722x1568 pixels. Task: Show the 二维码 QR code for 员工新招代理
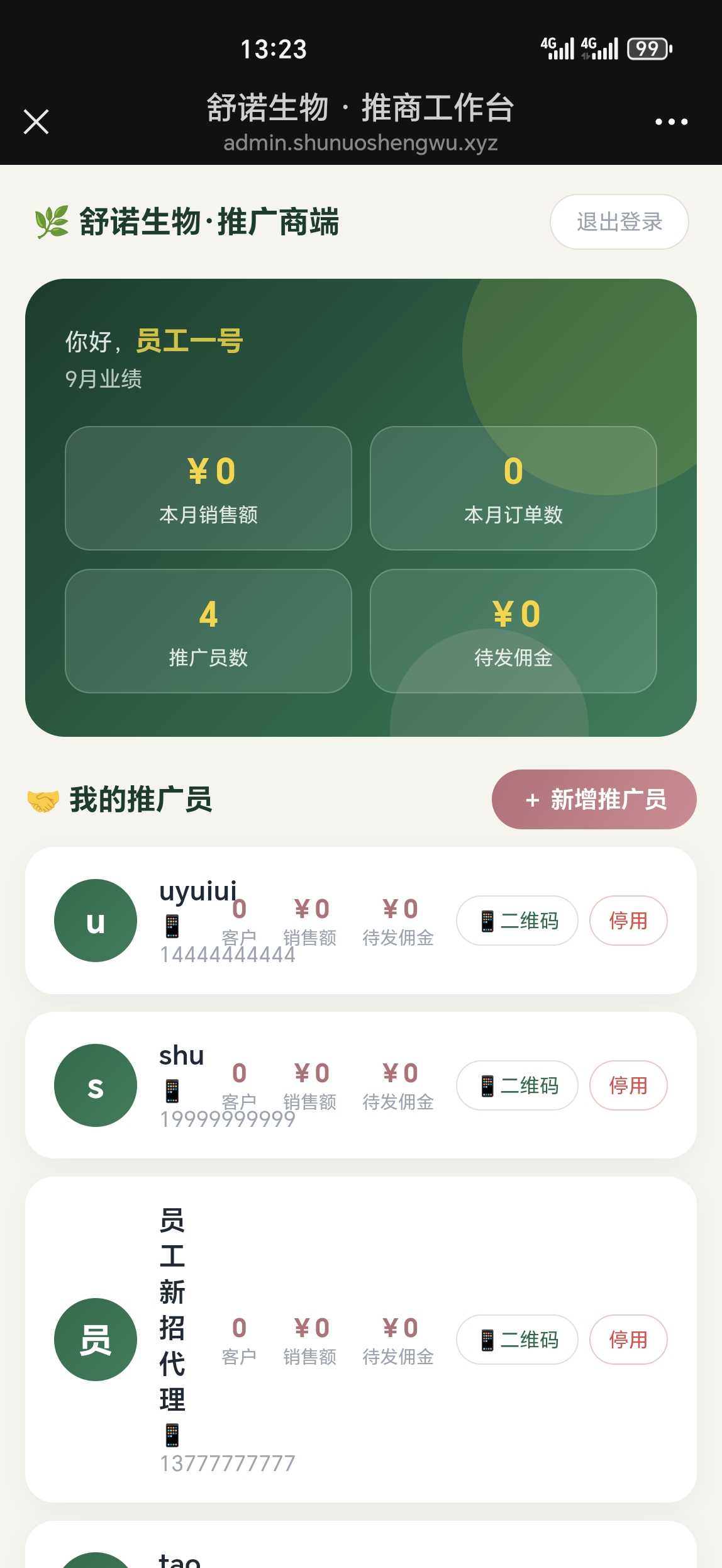pos(517,1340)
